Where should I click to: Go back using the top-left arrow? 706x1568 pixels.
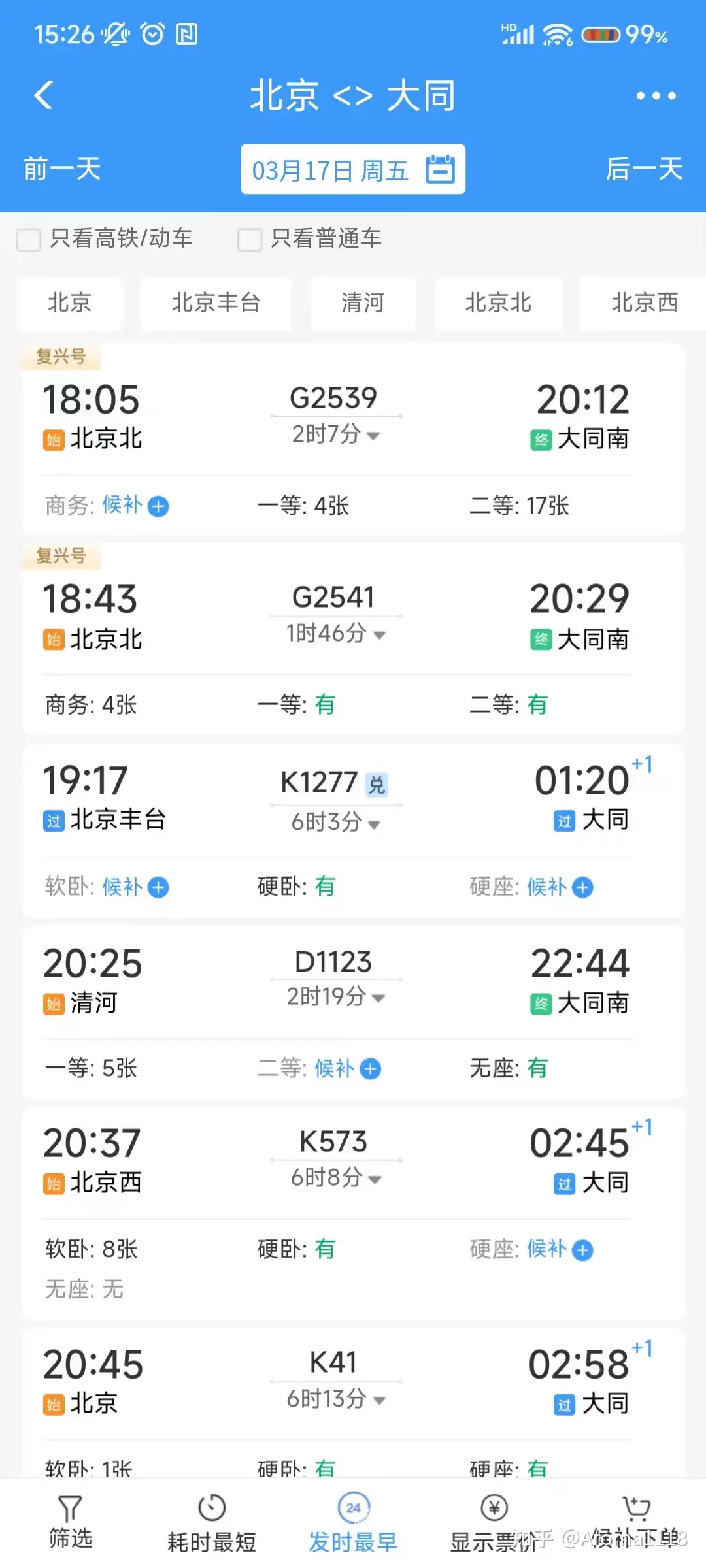coord(44,95)
